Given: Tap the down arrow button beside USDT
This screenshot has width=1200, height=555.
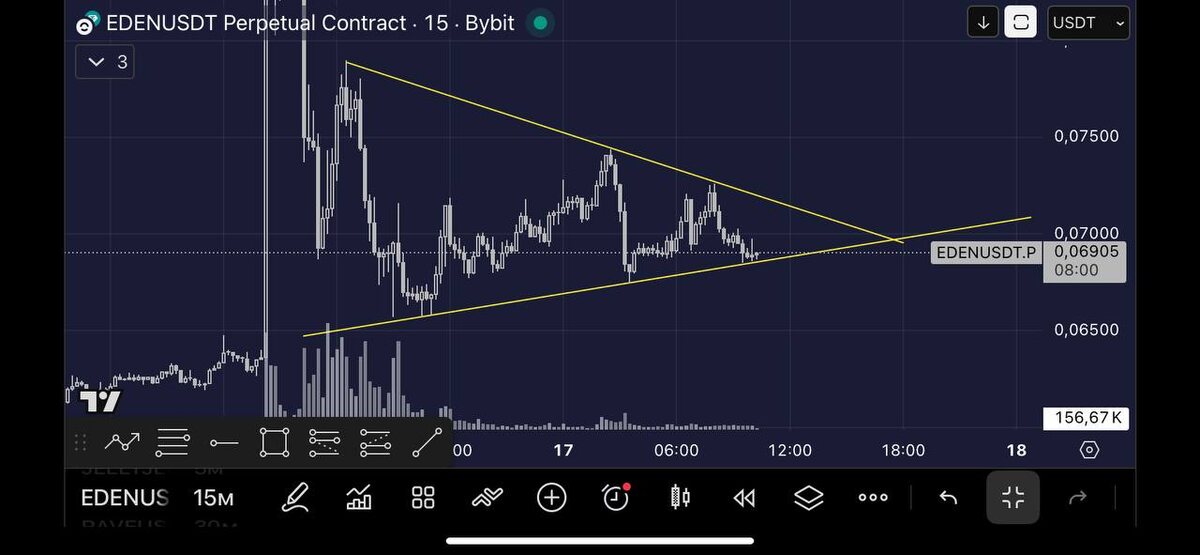Looking at the screenshot, I should (x=984, y=23).
